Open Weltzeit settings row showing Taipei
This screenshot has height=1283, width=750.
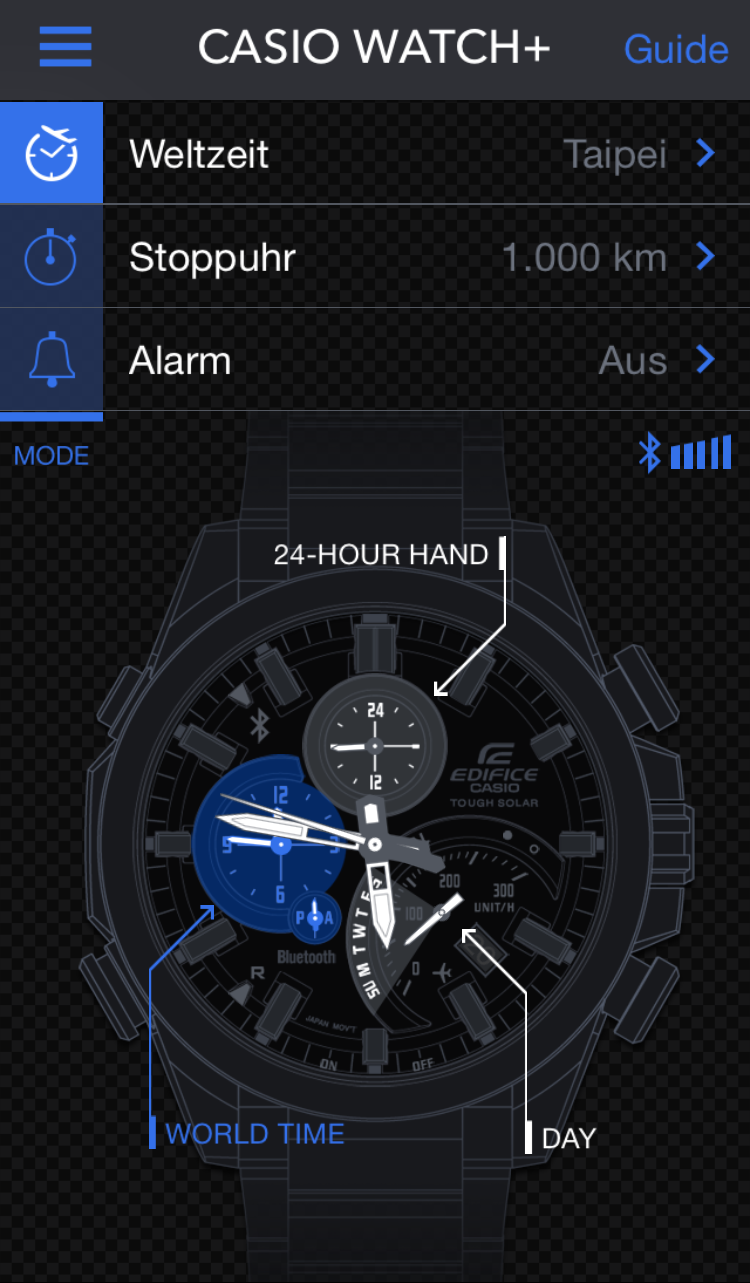click(x=427, y=153)
